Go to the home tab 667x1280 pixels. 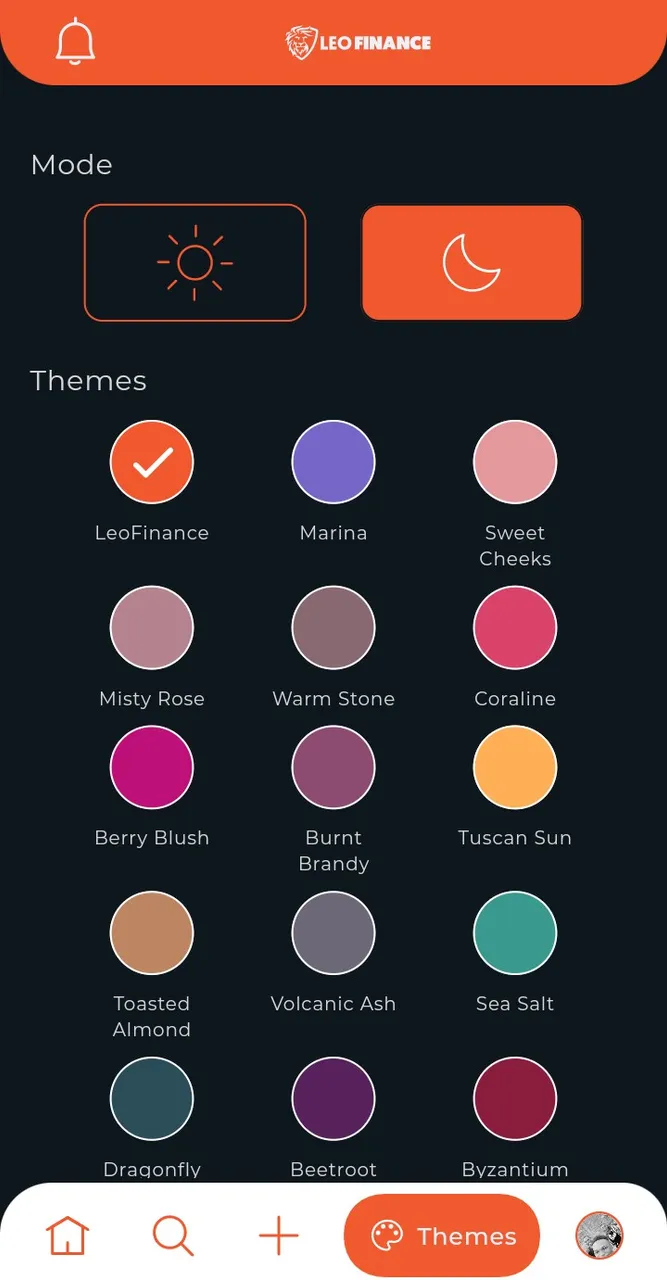tap(67, 1236)
